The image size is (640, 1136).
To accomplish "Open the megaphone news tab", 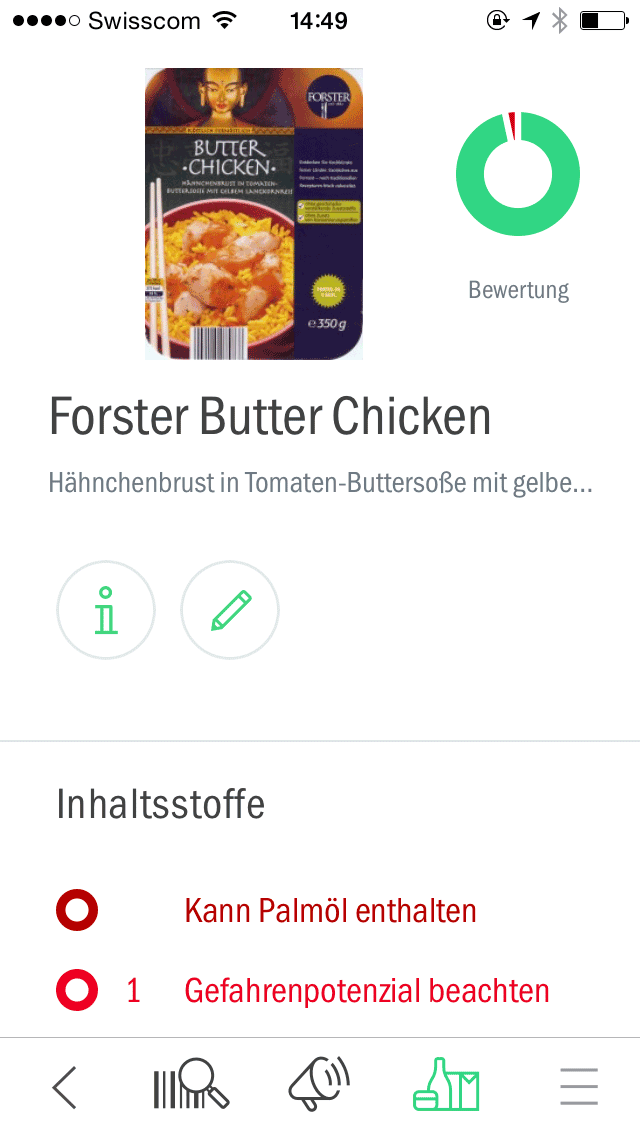I will point(319,1084).
